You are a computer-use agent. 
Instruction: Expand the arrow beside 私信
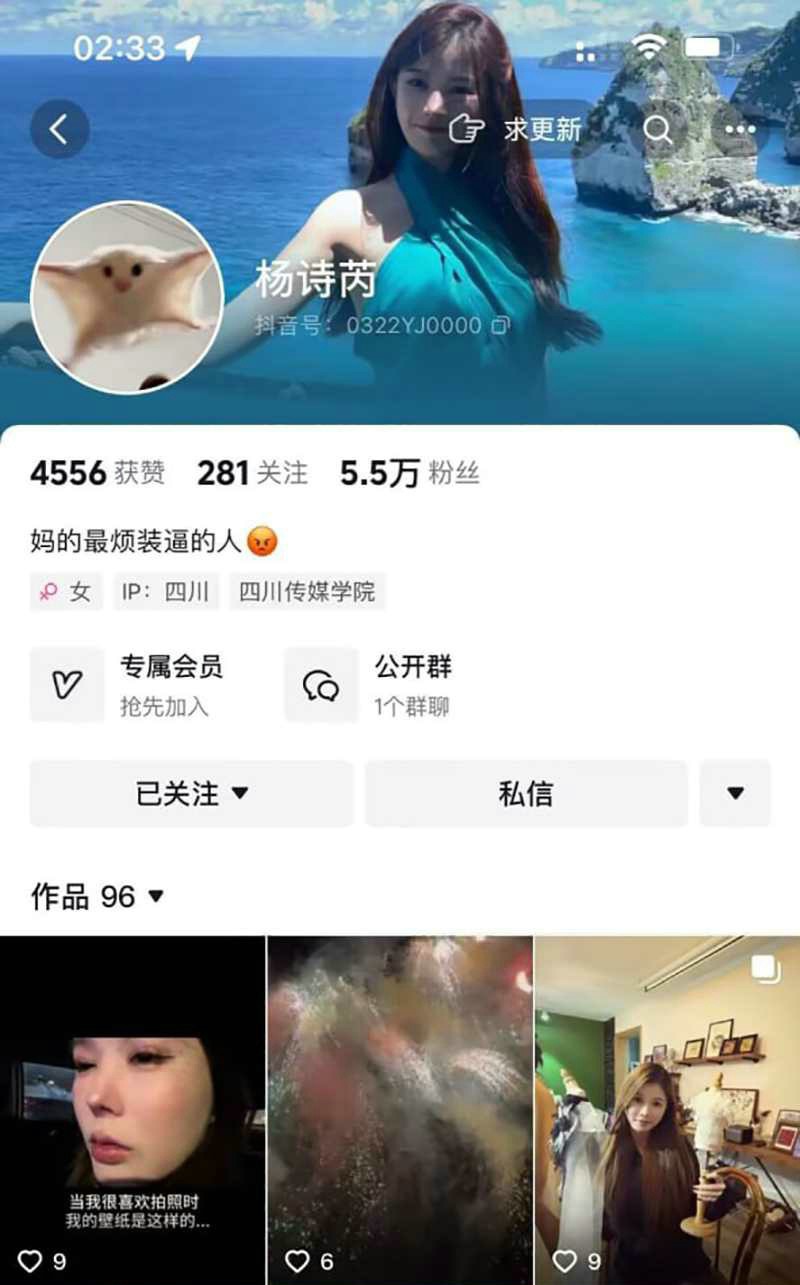[x=735, y=794]
